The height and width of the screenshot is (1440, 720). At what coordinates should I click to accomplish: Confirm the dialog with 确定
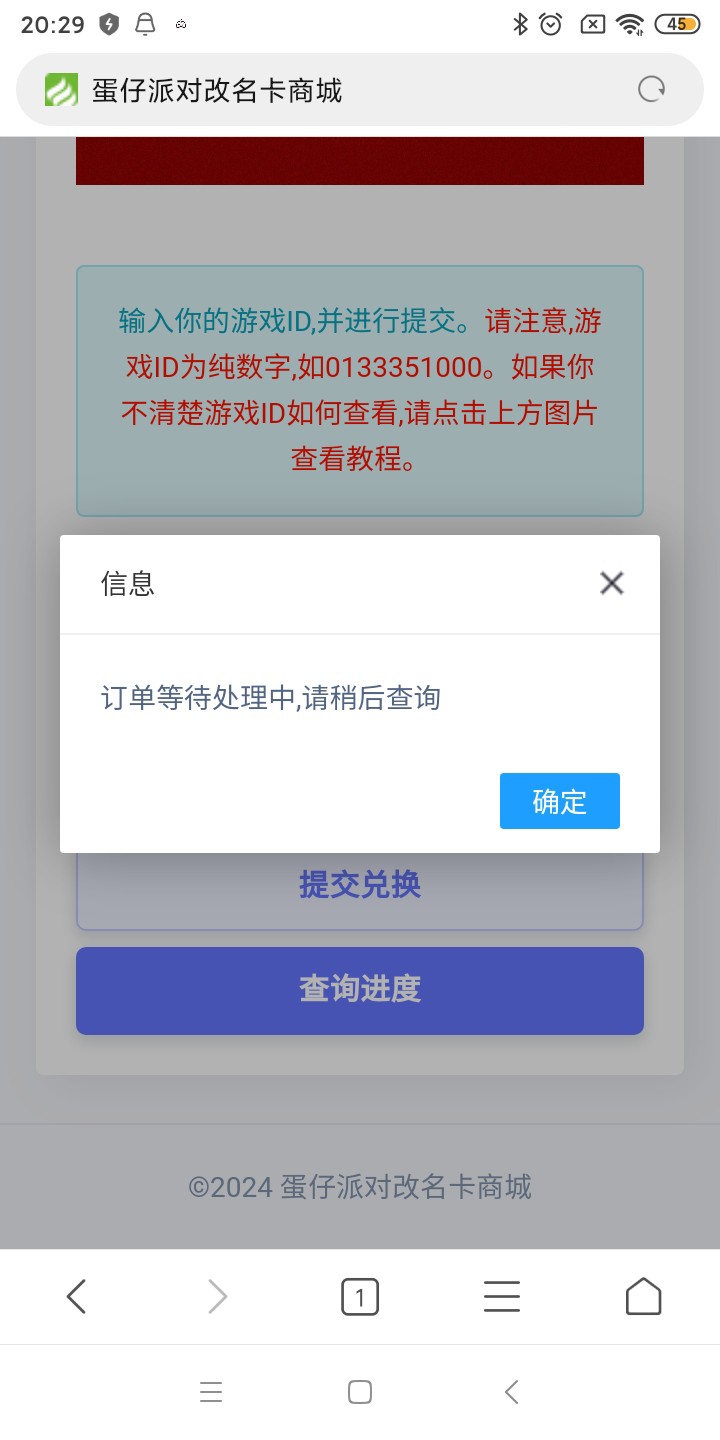559,801
